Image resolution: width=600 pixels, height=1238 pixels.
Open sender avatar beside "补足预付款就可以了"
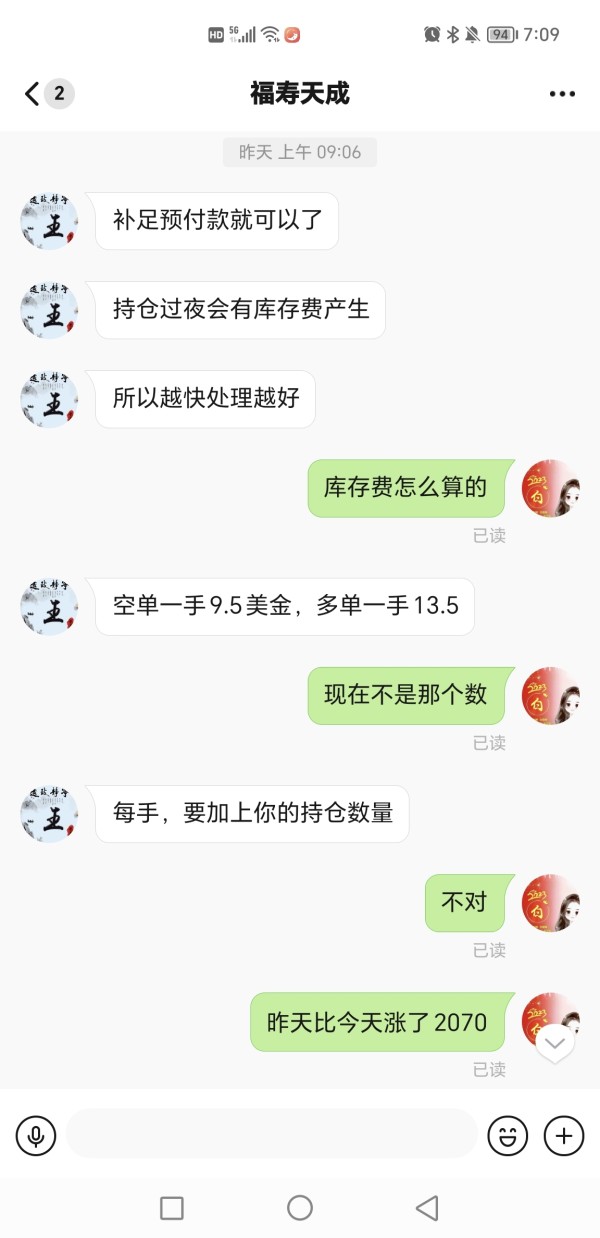click(49, 220)
